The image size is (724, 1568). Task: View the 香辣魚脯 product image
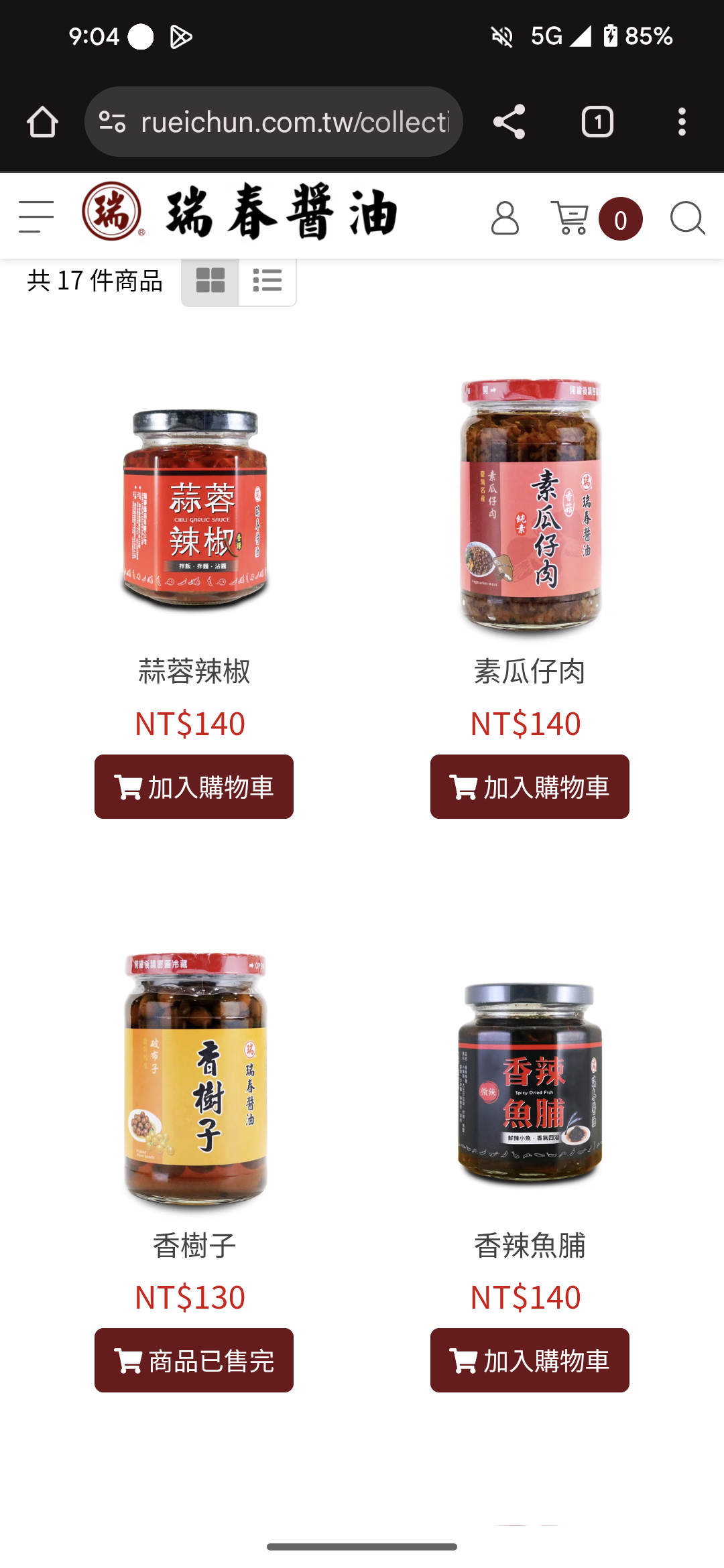(530, 1082)
